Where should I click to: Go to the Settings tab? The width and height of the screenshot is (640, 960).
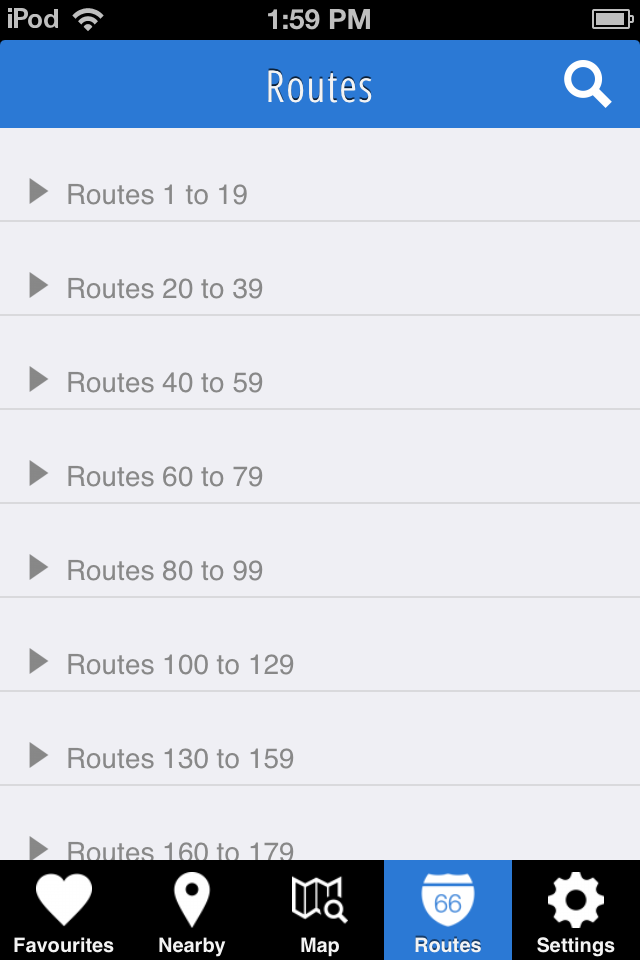pos(576,912)
